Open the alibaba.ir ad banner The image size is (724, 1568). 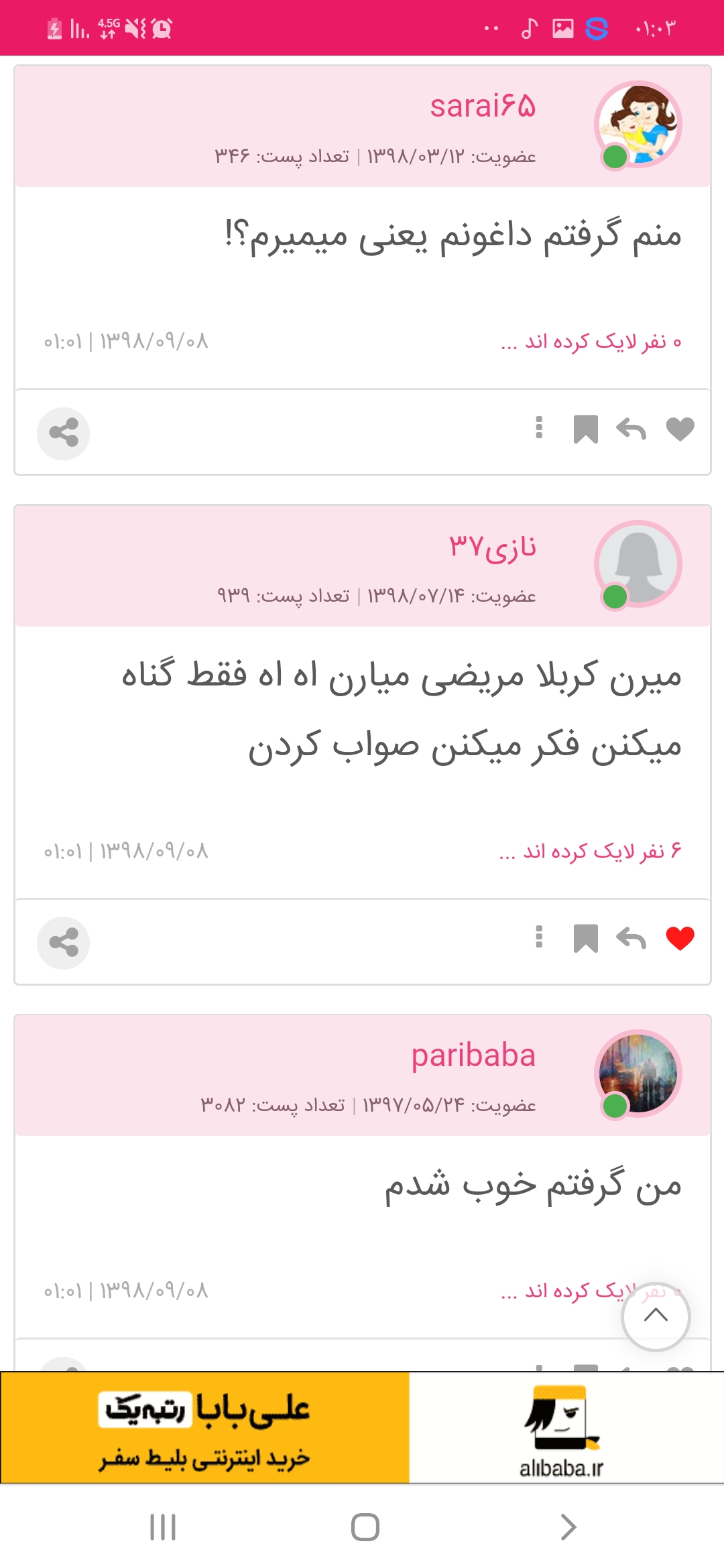(x=362, y=1427)
